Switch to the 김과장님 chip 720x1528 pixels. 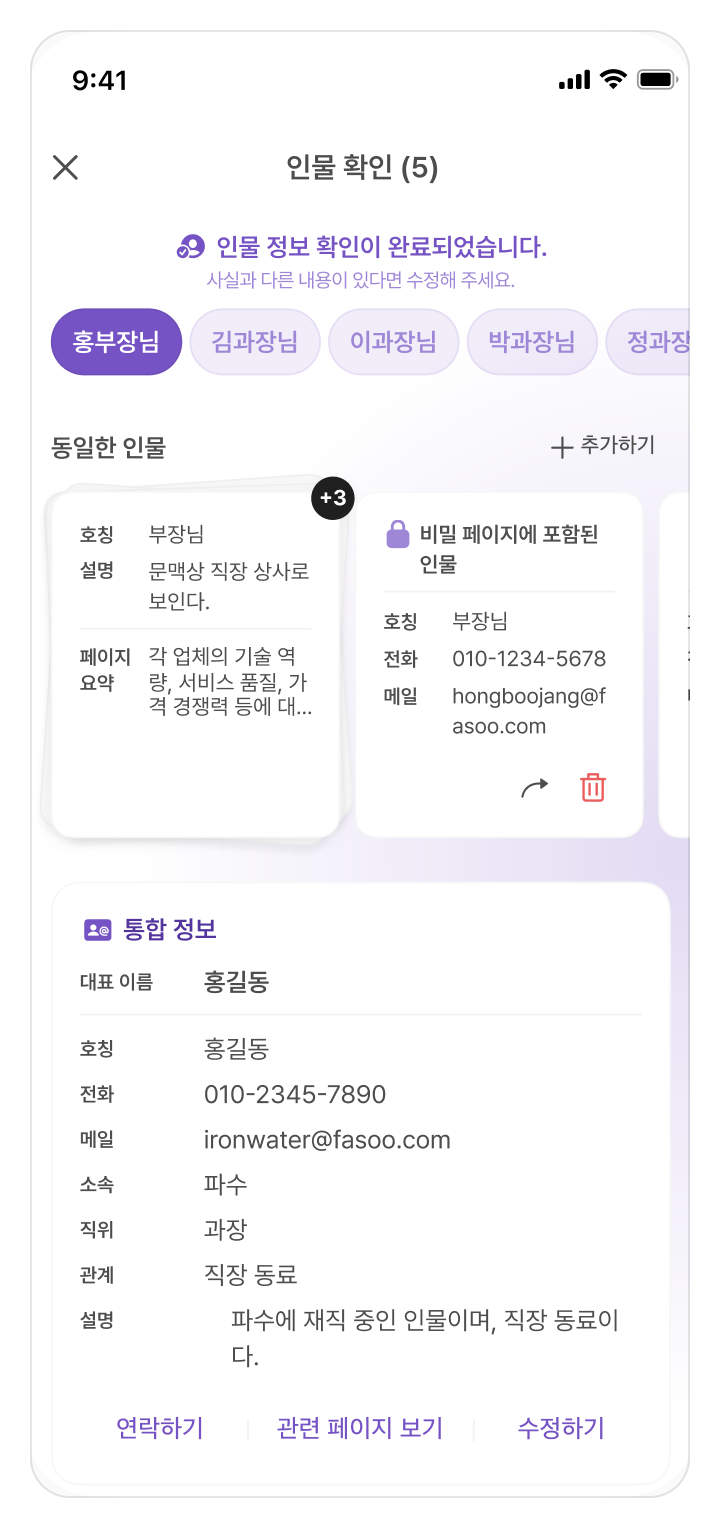255,342
